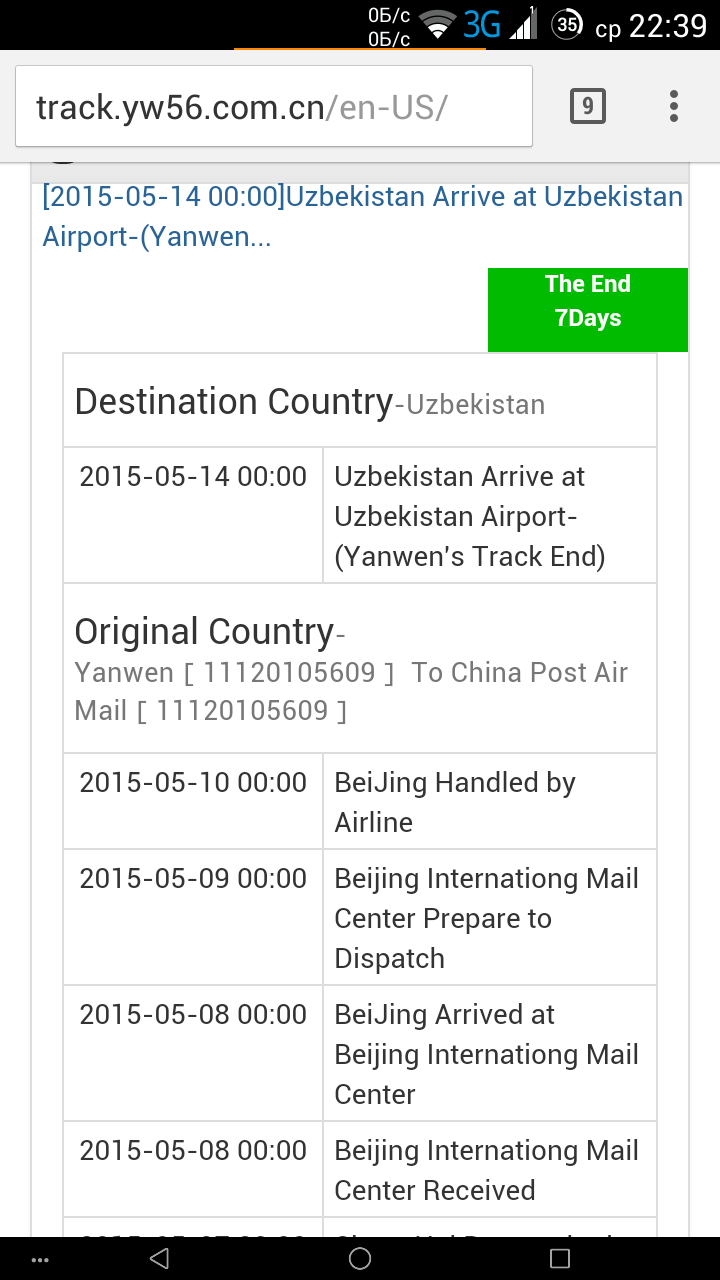The height and width of the screenshot is (1280, 720).
Task: Open Chrome's overflow menu
Action: pyautogui.click(x=674, y=106)
